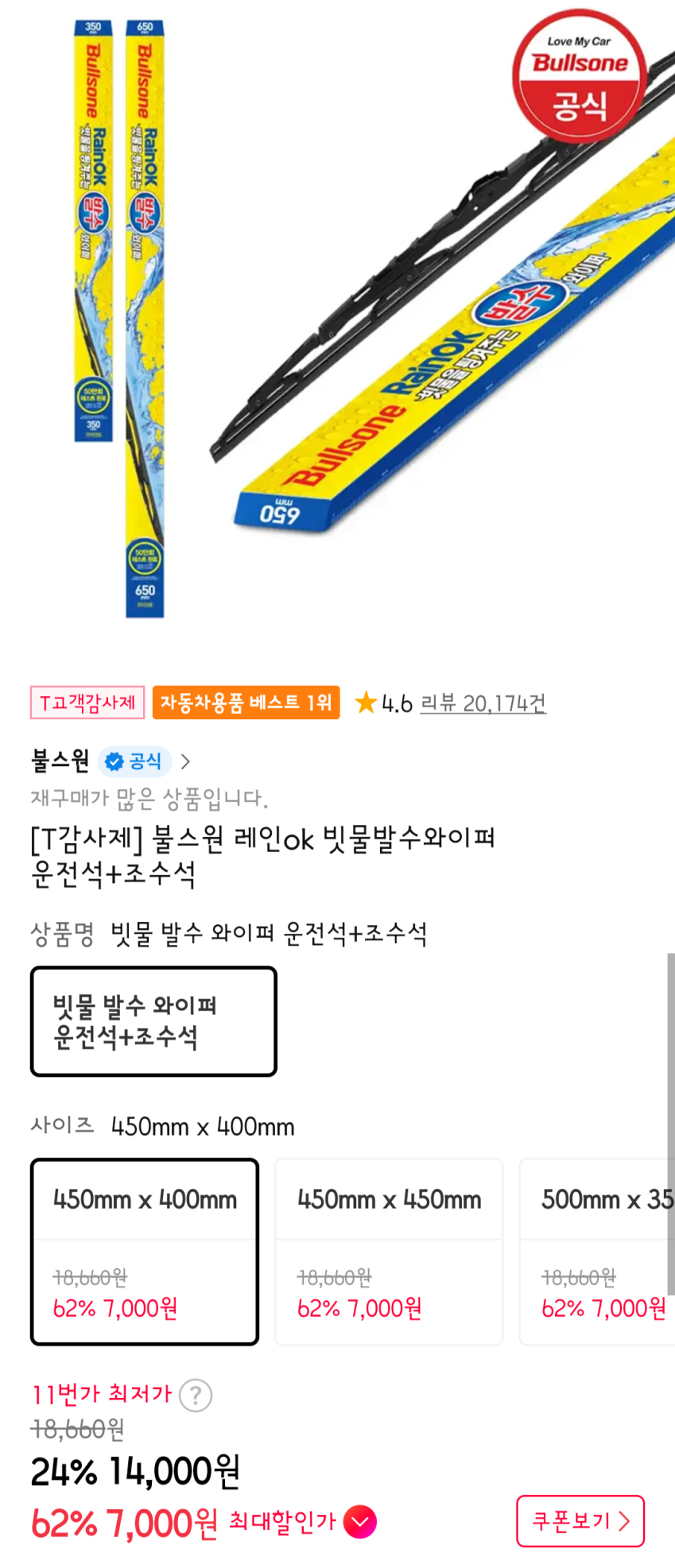
Task: Choose the 450mm x 400mm size
Action: [x=145, y=1252]
